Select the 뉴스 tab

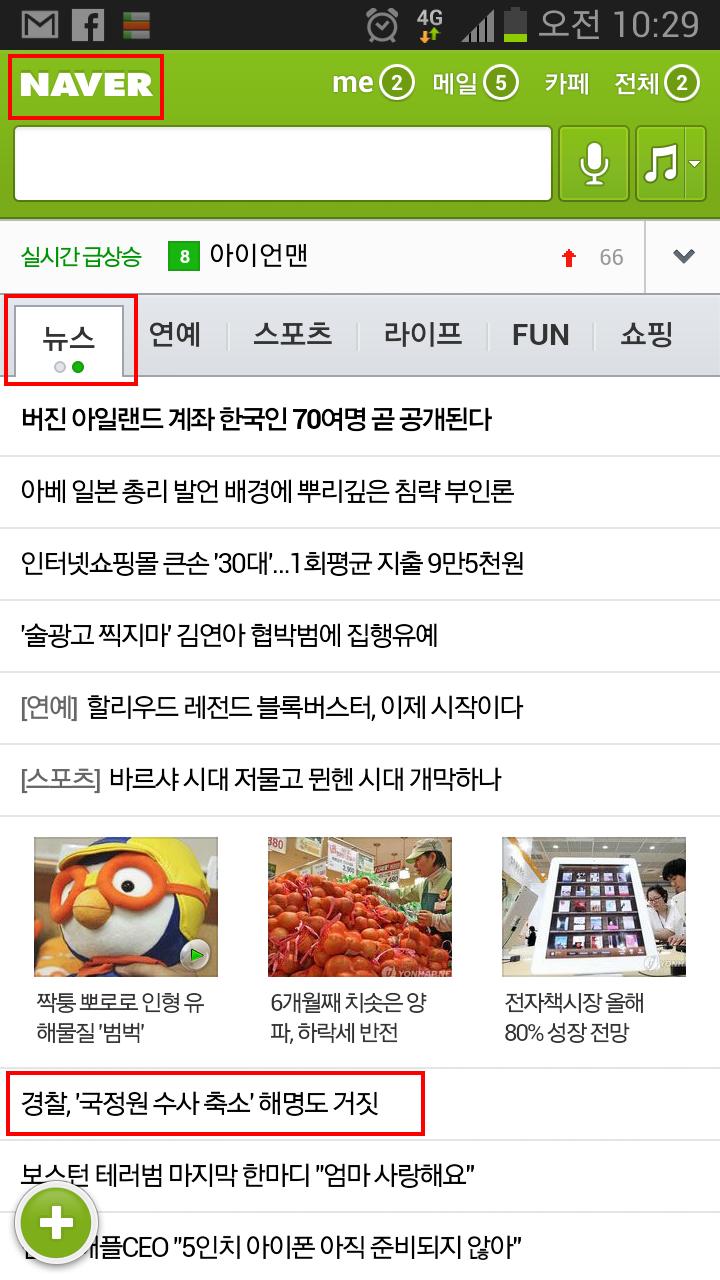70,340
